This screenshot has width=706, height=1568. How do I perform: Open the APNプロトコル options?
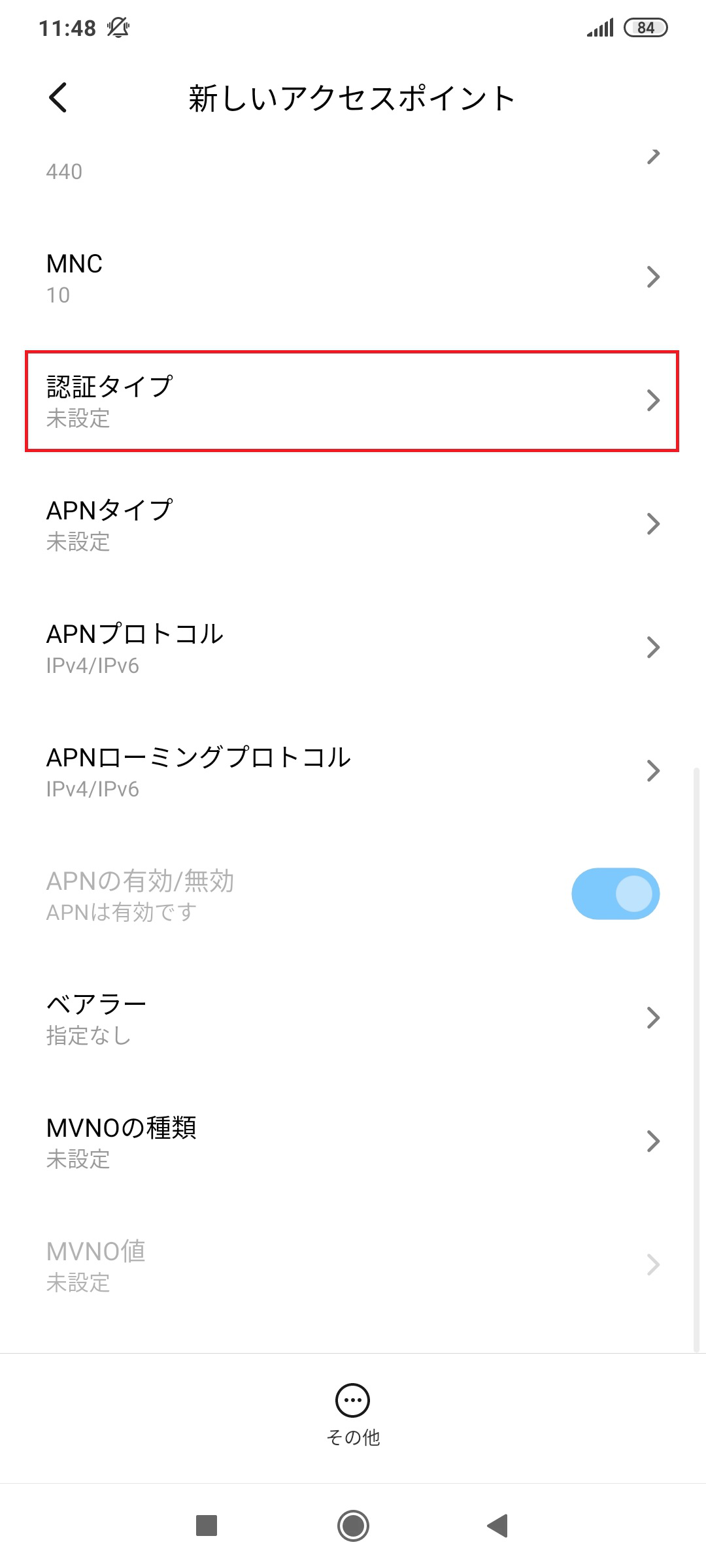tap(353, 647)
